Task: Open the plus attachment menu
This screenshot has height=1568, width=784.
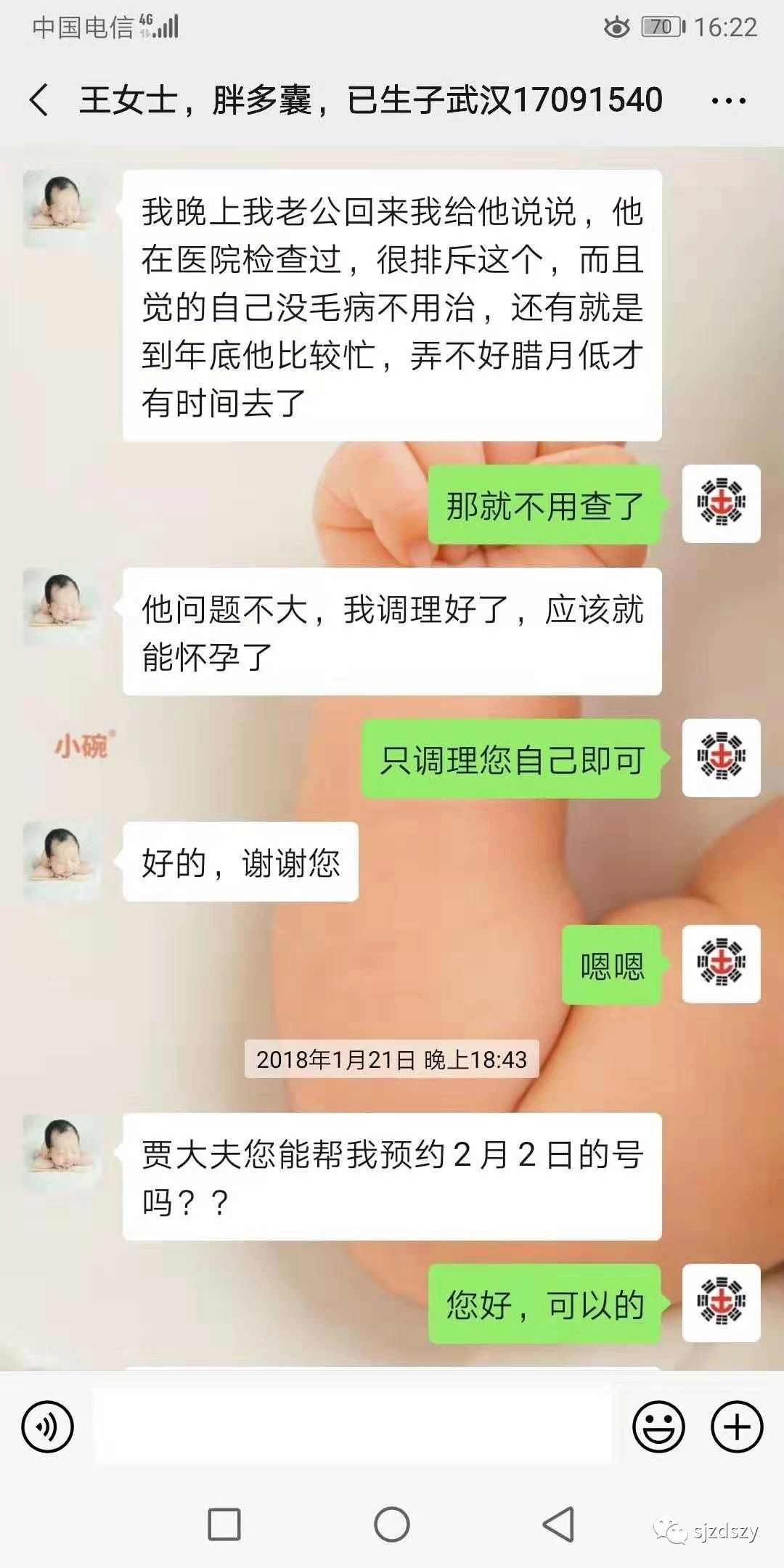Action: pyautogui.click(x=737, y=1426)
